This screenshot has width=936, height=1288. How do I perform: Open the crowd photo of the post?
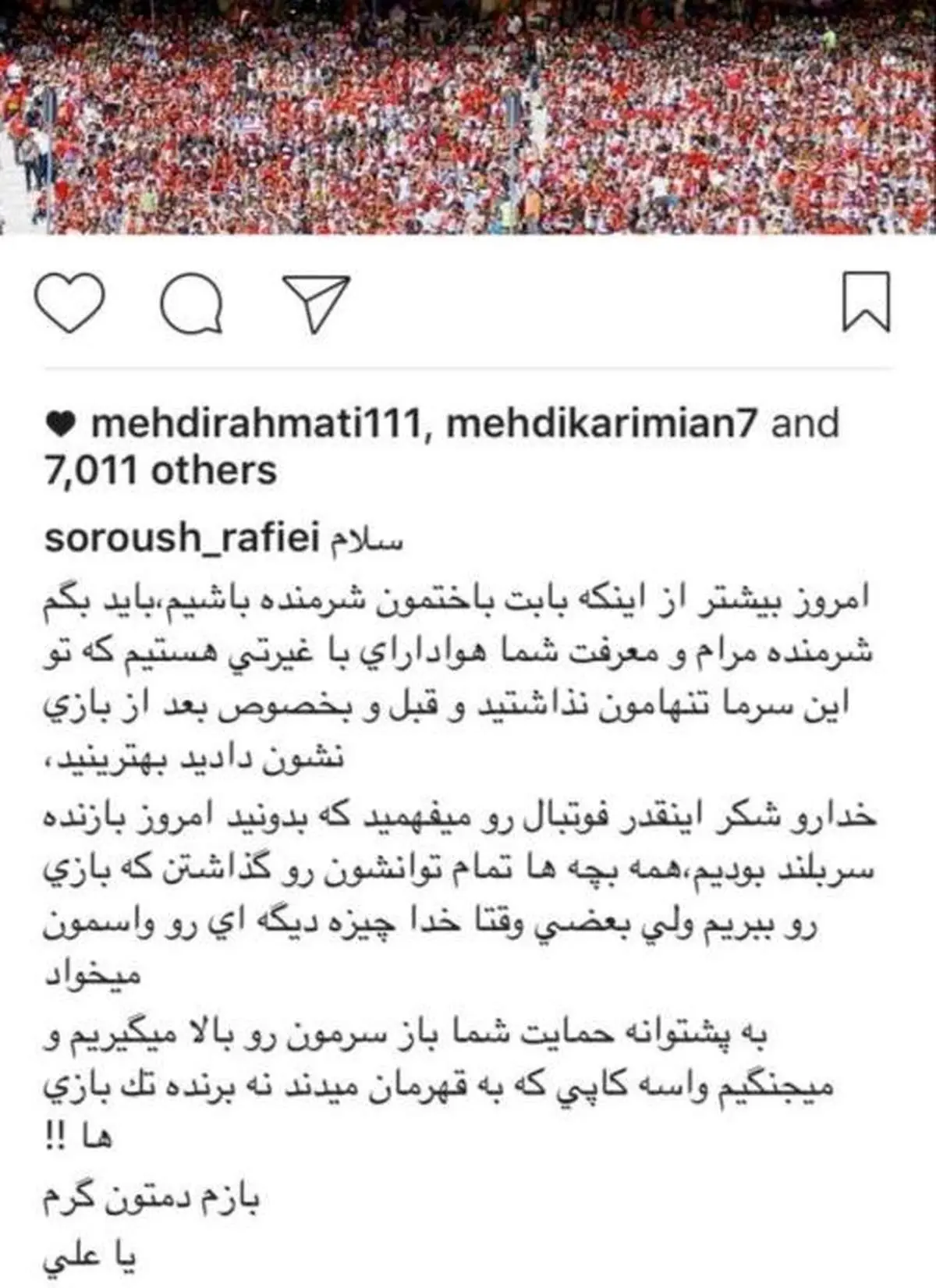pos(468,117)
